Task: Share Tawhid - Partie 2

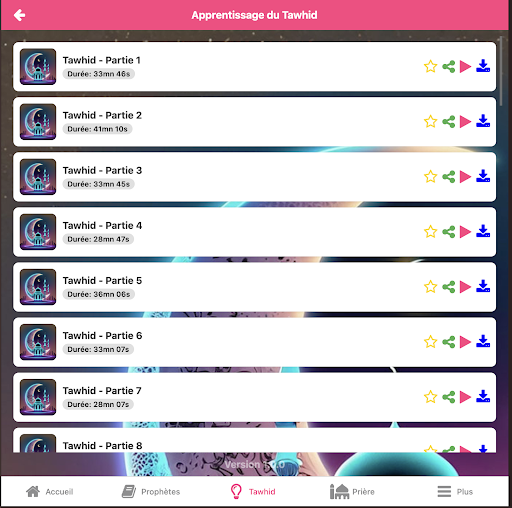Action: (x=449, y=122)
